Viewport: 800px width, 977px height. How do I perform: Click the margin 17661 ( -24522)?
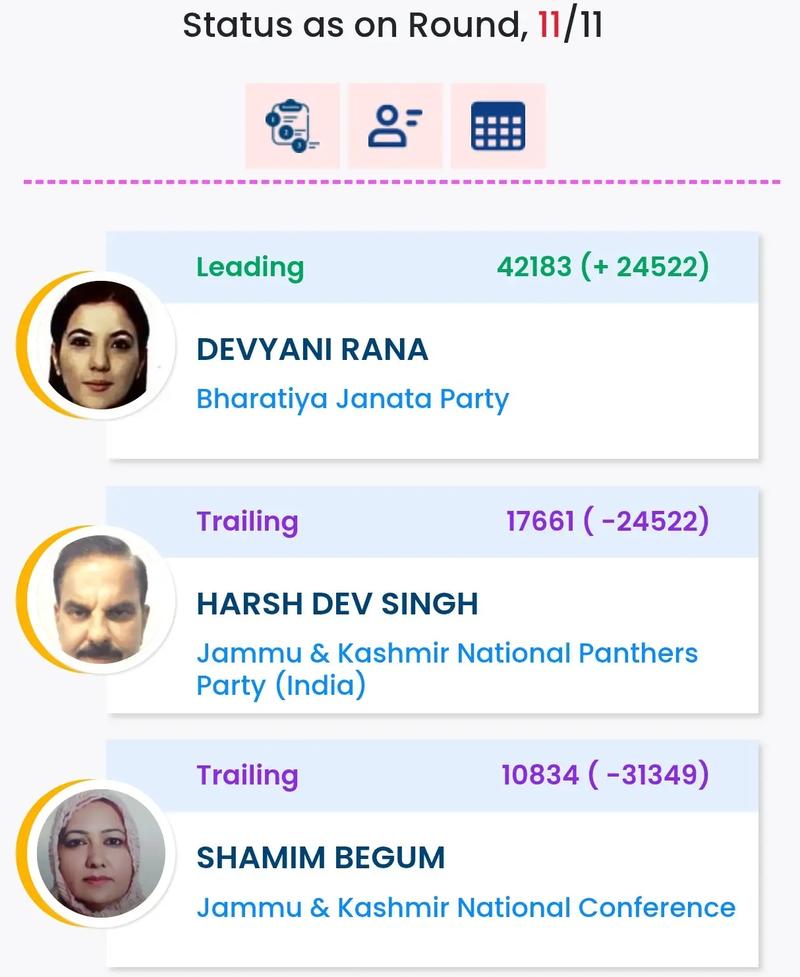pos(606,521)
